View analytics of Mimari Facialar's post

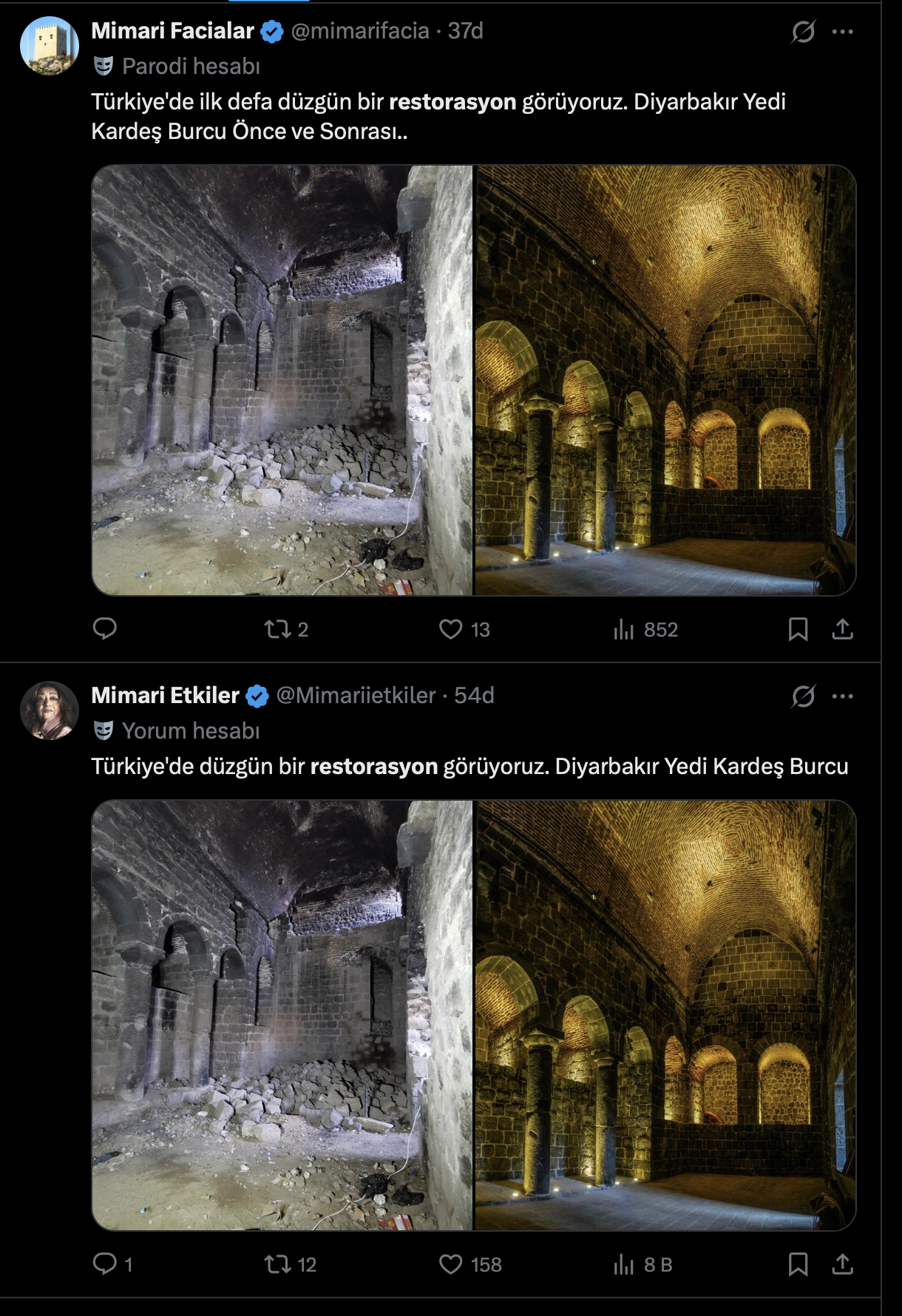point(624,629)
